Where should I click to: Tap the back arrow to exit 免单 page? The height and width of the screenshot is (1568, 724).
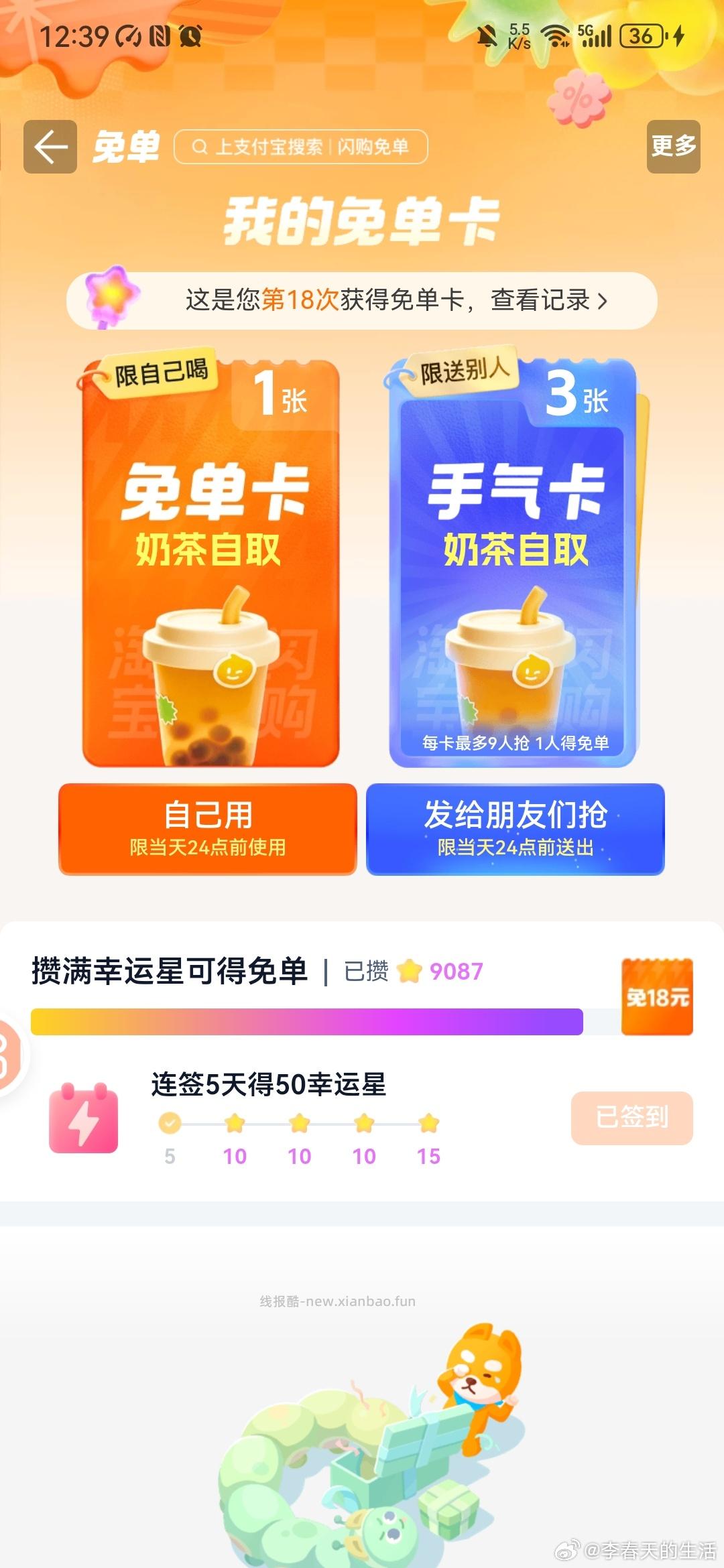(50, 147)
